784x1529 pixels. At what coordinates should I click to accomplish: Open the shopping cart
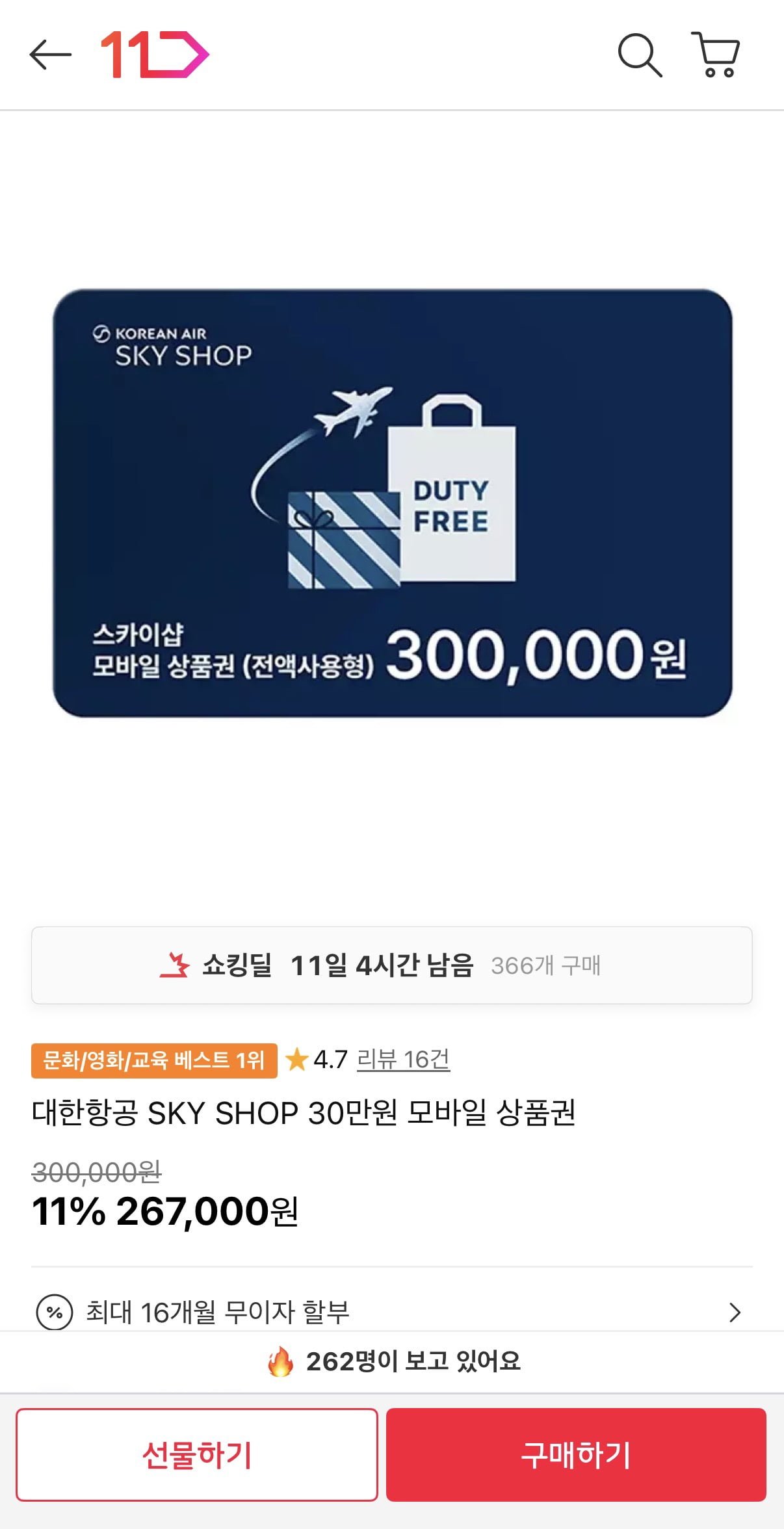[x=716, y=55]
